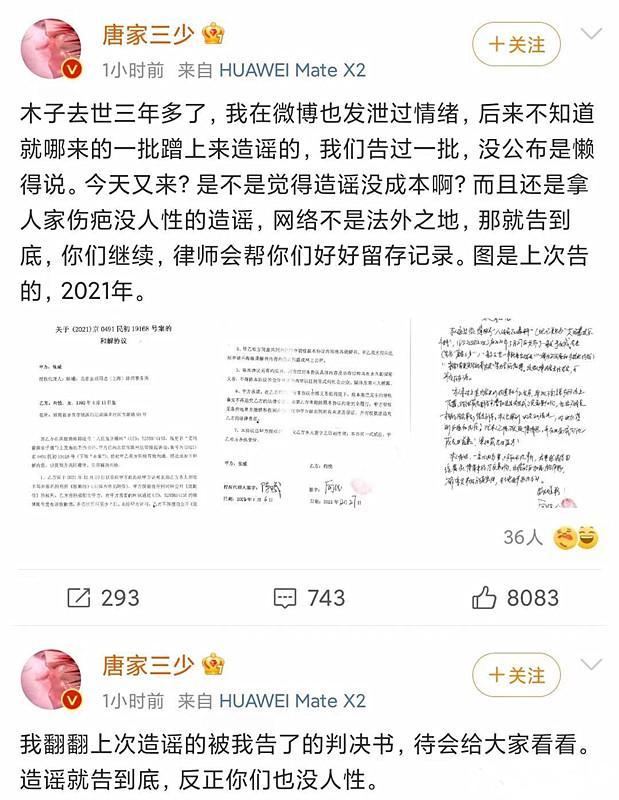
Task: Follow 唐家三少 from the 我翻翻上次造谣 post
Action: pos(516,676)
